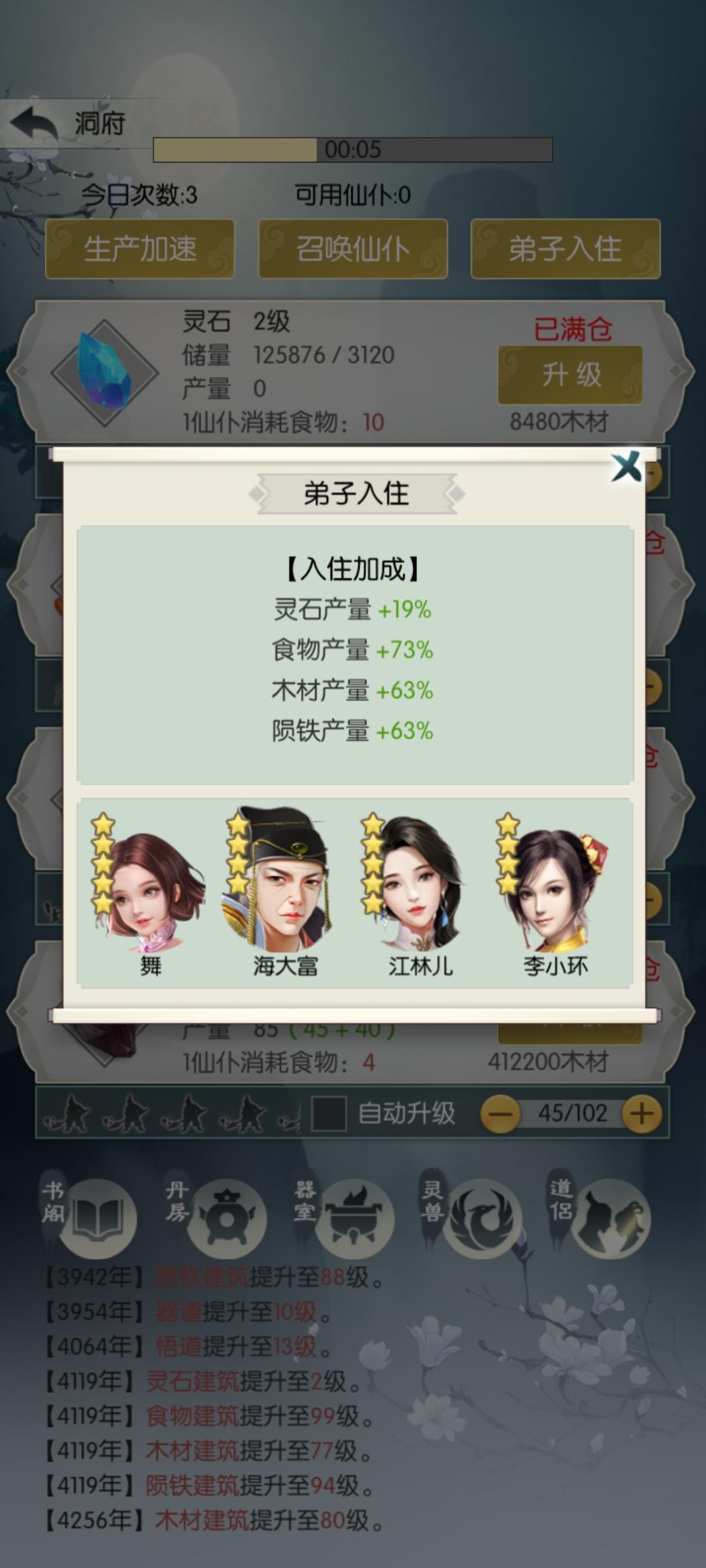Viewport: 706px width, 1568px height.
Task: Open the 弟子入住 disciple move-in button
Action: 565,249
